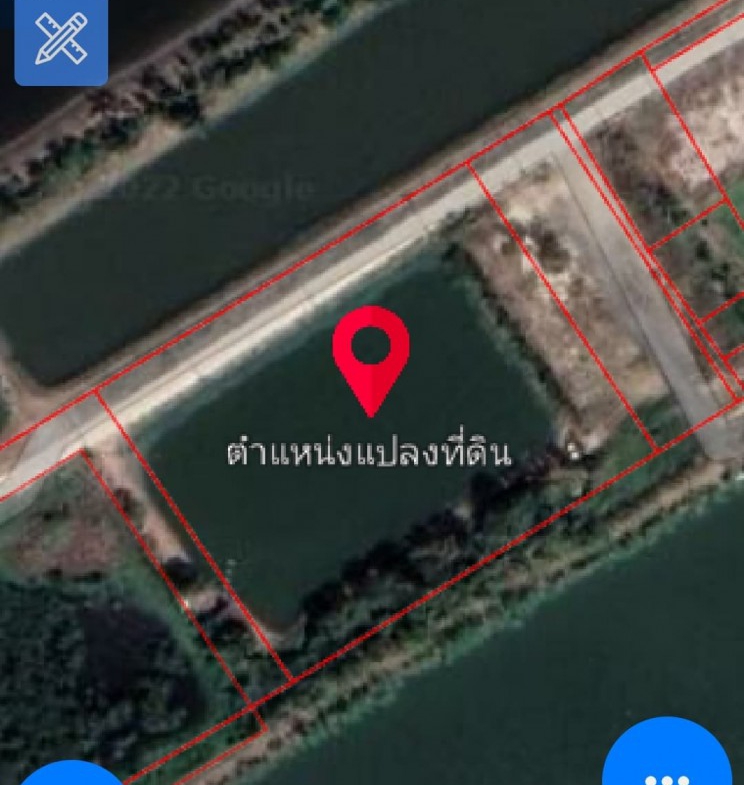Open the ruler and pencil measurement tool
744x785 pixels.
click(61, 40)
